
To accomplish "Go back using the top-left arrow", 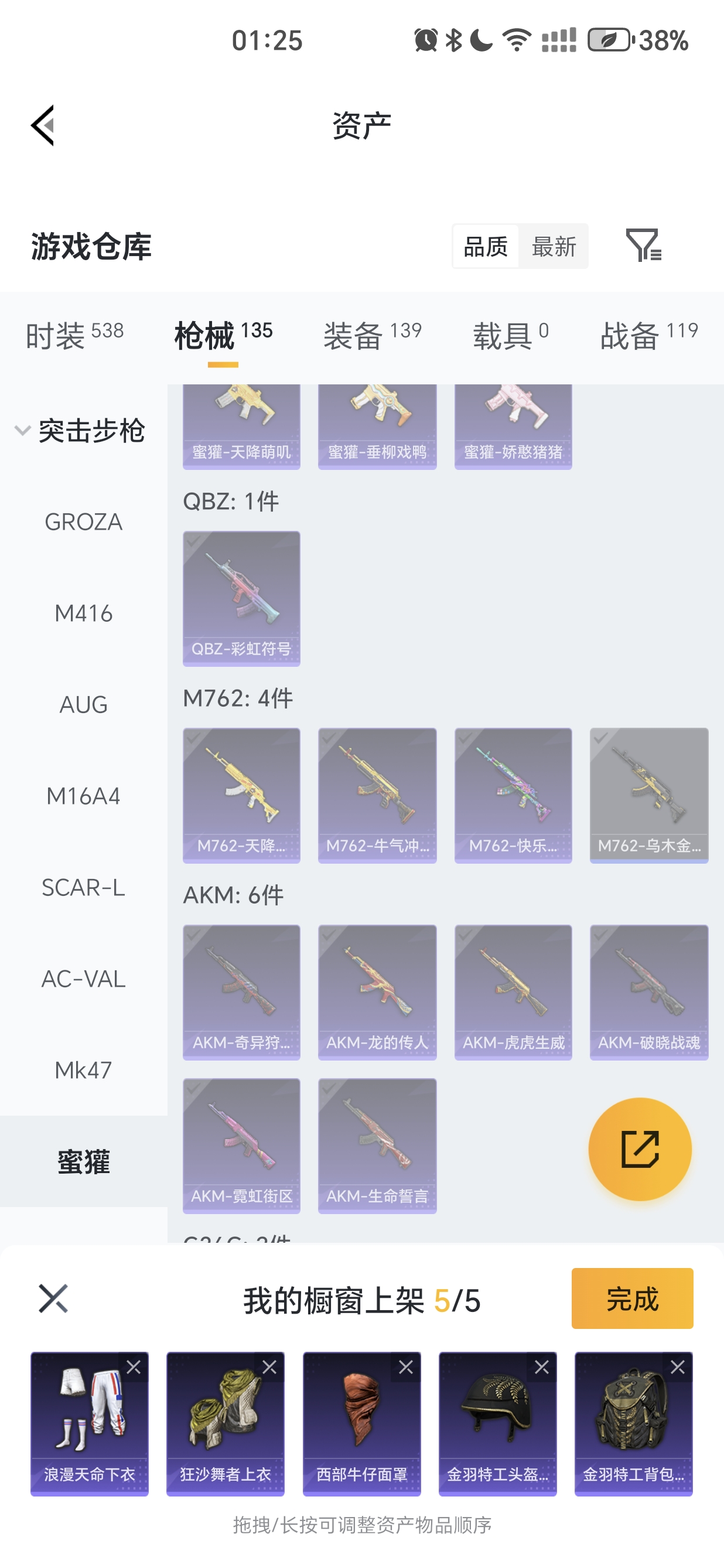I will pyautogui.click(x=43, y=125).
